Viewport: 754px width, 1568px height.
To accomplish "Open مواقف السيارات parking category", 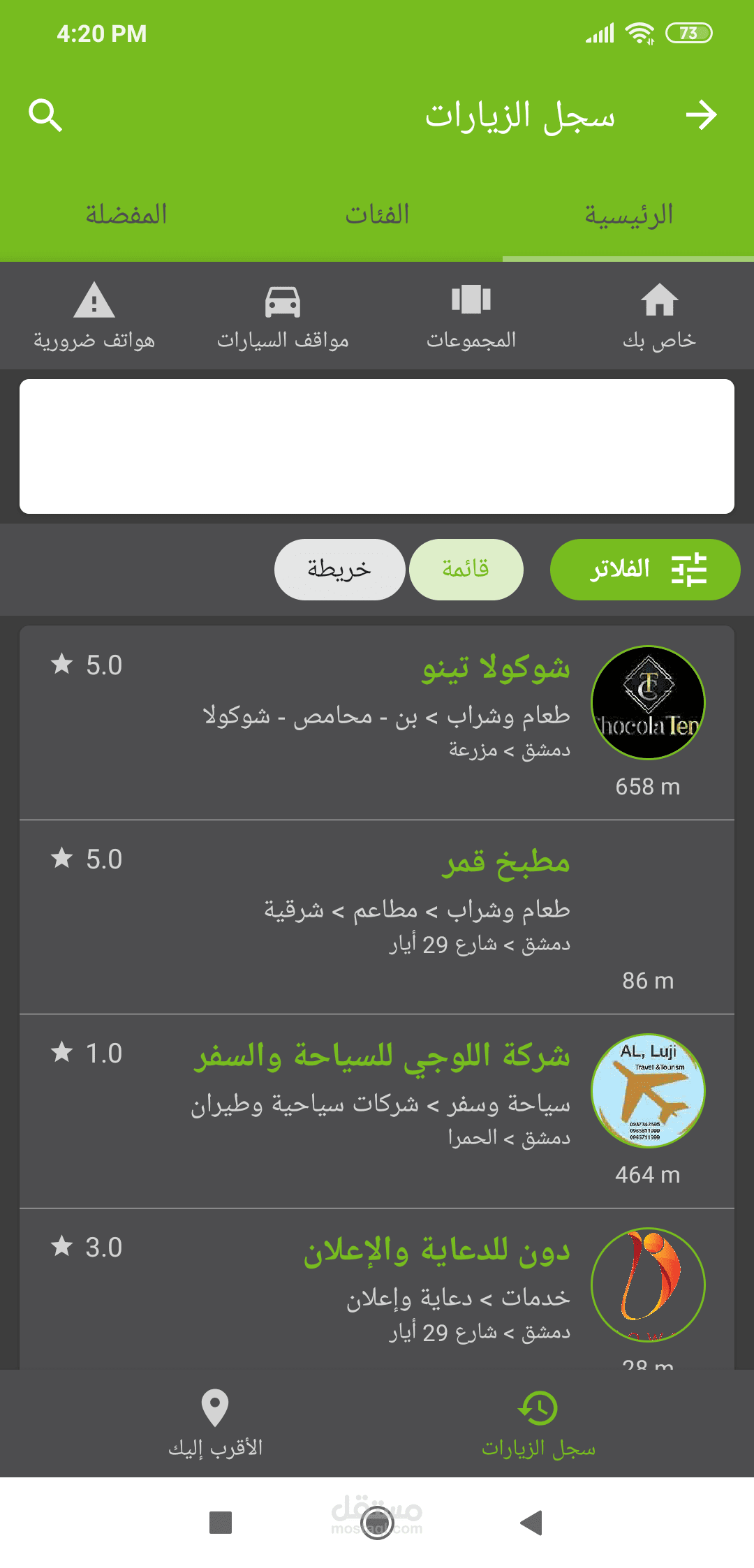I will (283, 316).
